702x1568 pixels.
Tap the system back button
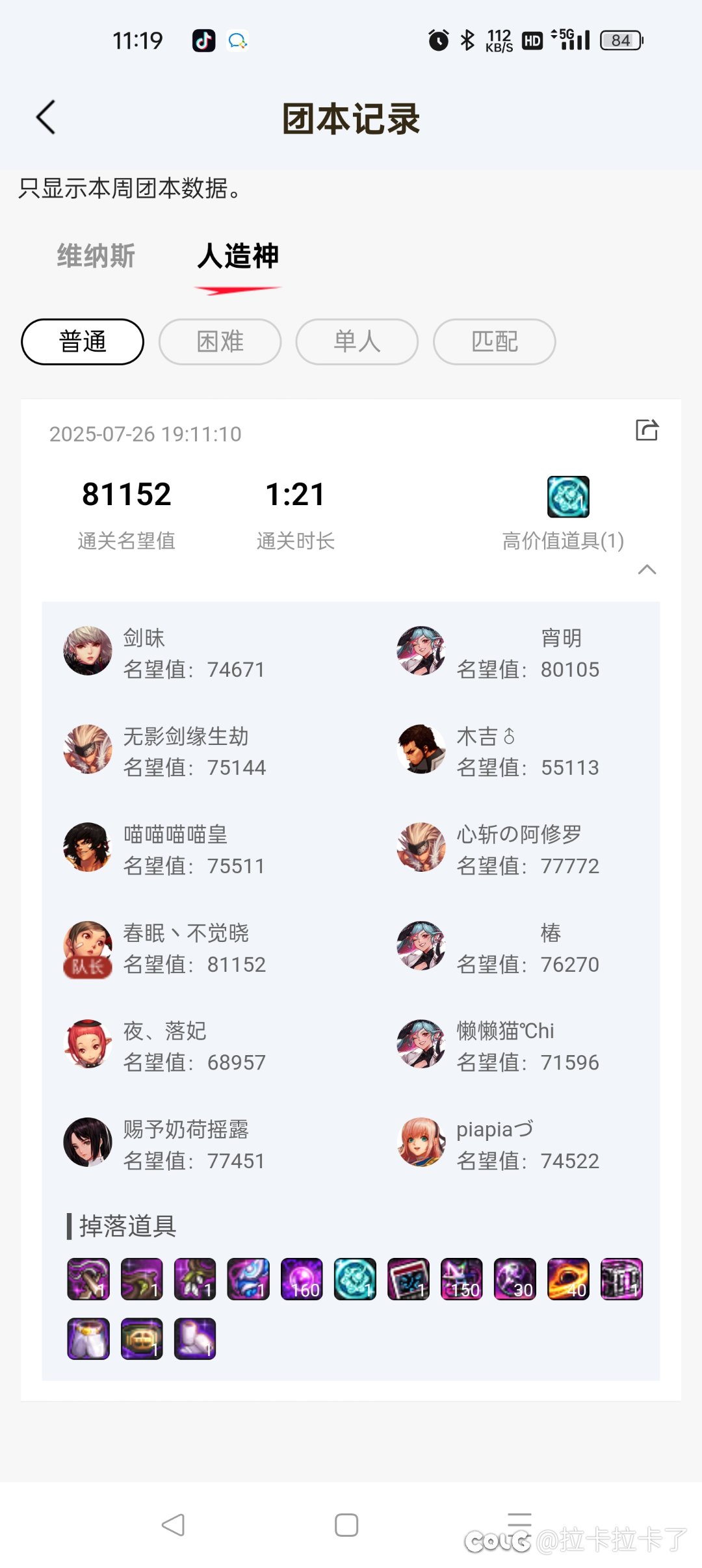(174, 1525)
